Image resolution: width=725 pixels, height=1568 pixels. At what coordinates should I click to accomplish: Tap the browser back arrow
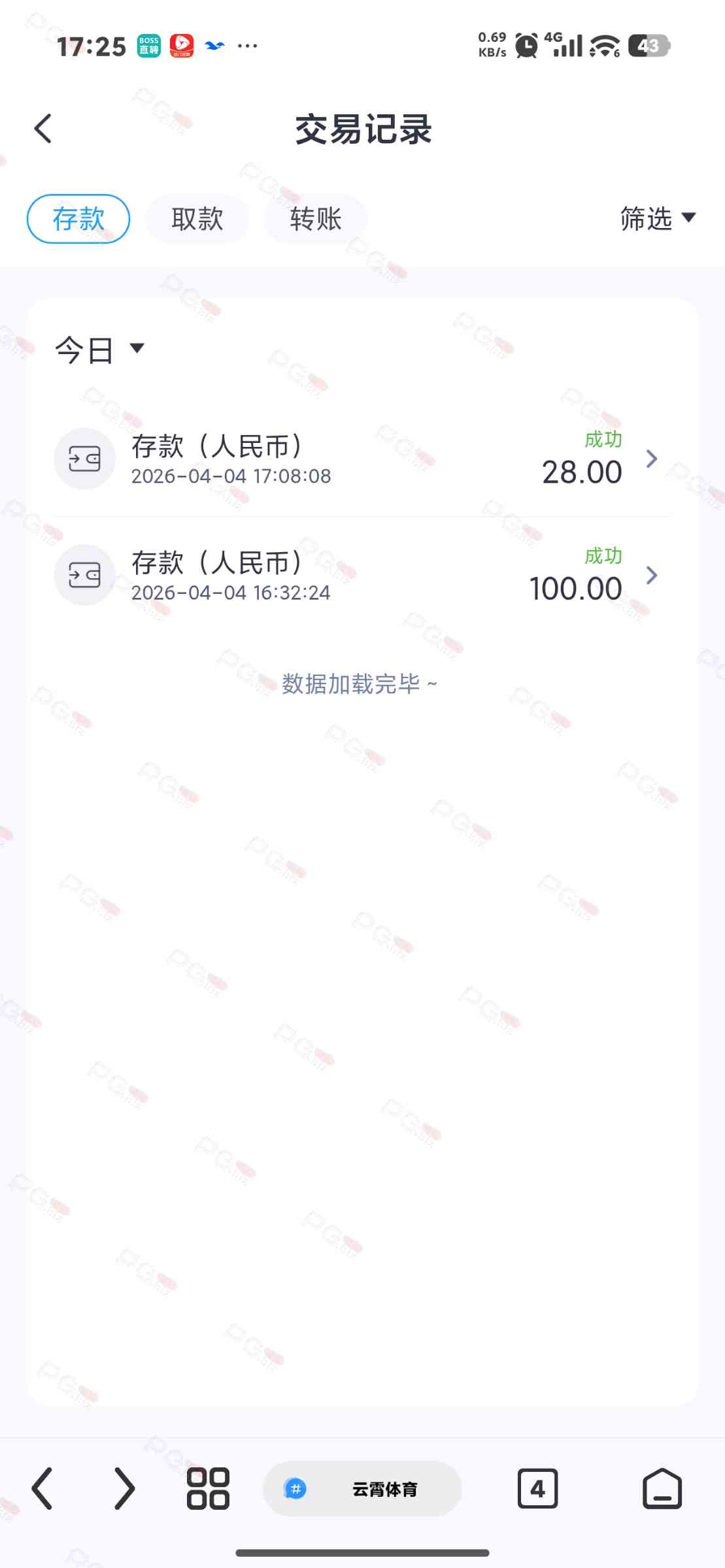[x=42, y=1489]
